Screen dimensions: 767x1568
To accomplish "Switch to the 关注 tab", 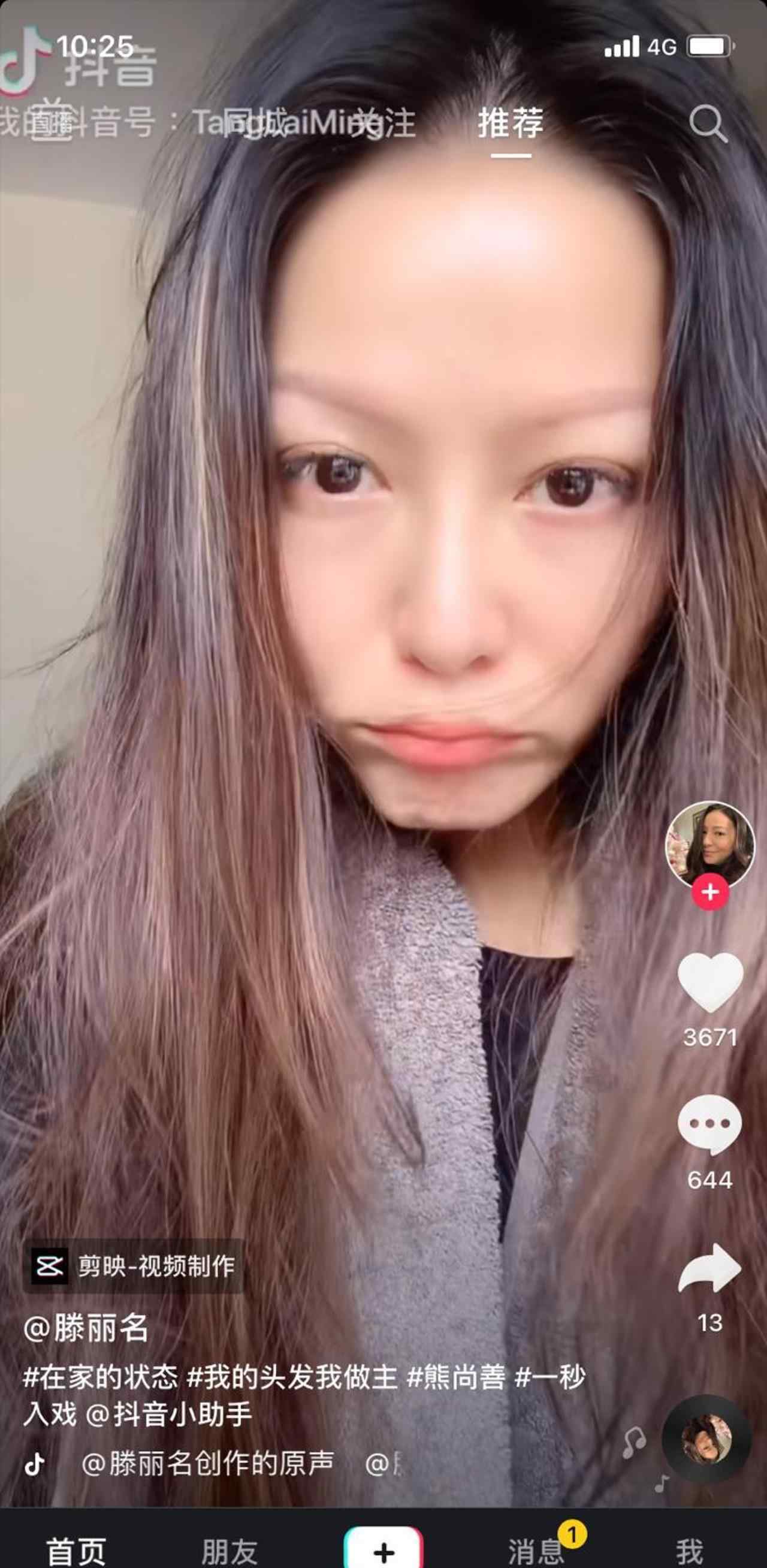I will point(385,123).
